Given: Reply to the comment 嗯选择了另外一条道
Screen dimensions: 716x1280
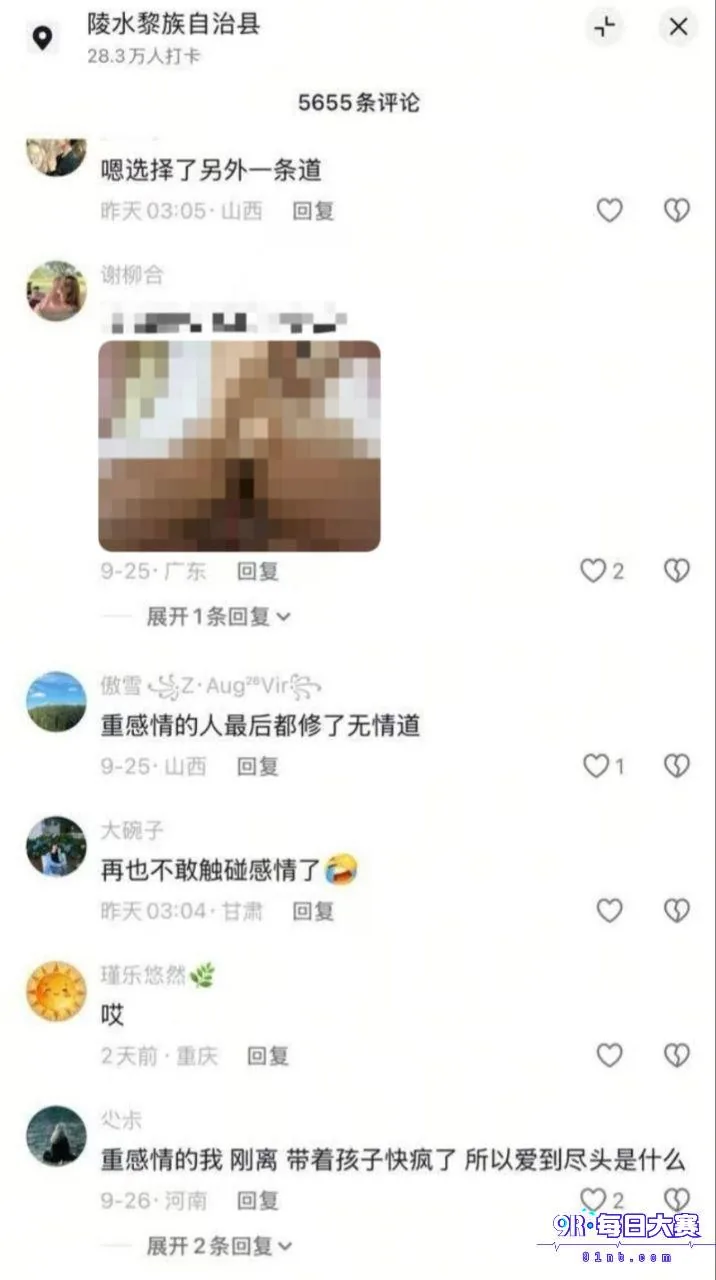Looking at the screenshot, I should click(313, 211).
